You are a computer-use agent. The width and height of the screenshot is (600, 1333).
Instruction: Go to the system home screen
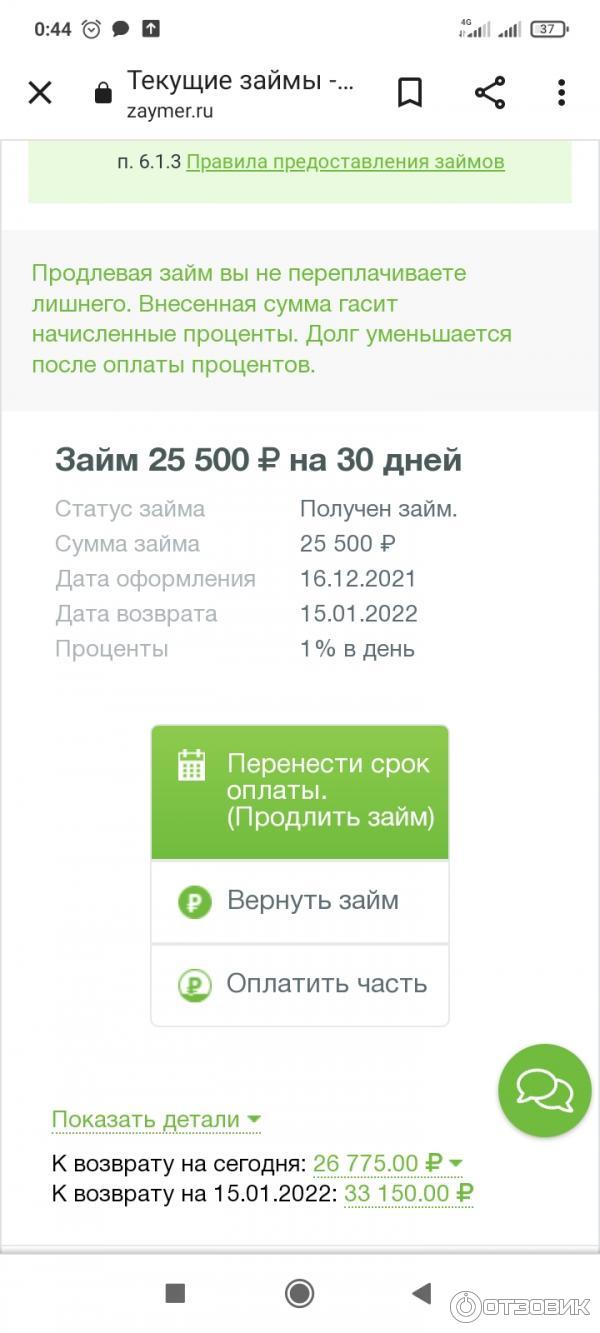pyautogui.click(x=299, y=1293)
